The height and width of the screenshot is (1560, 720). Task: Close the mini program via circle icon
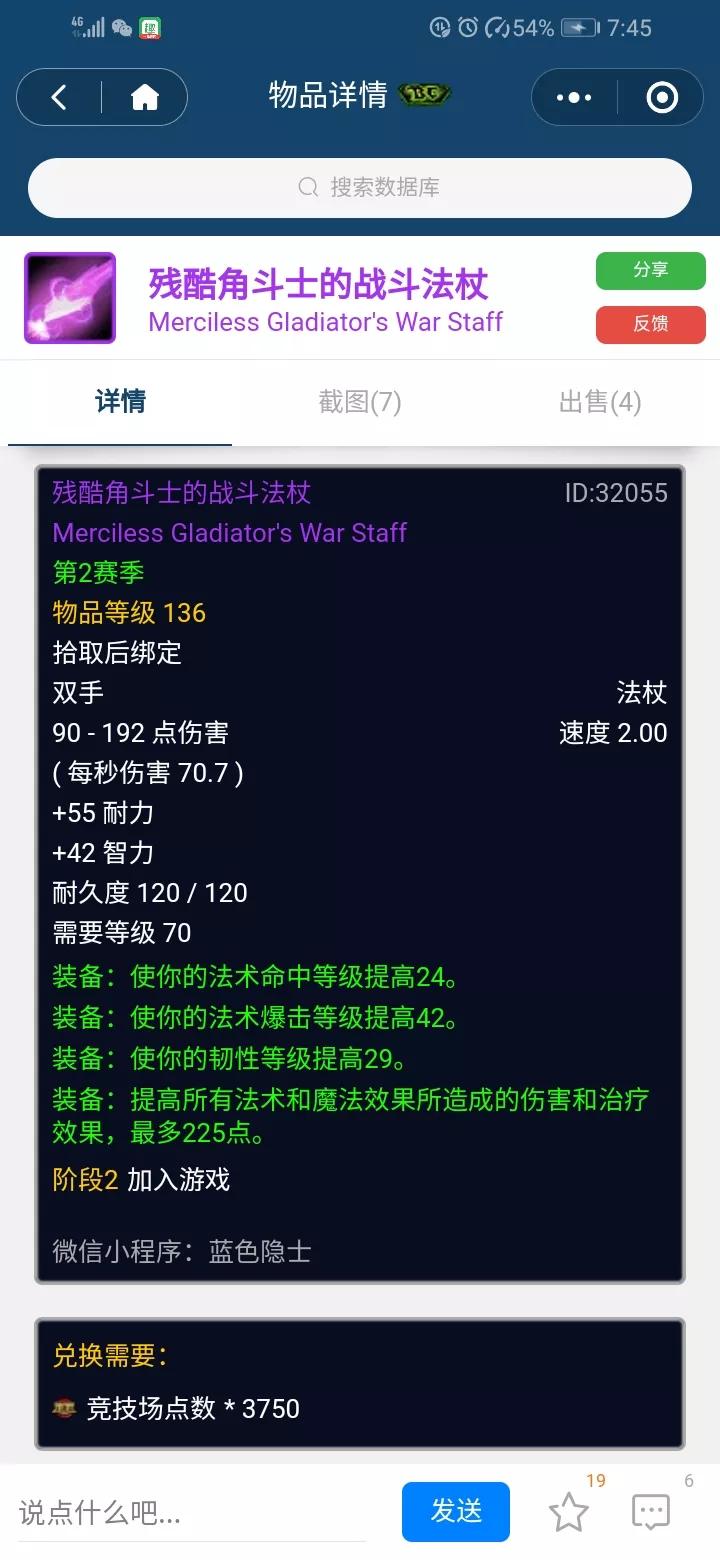(662, 97)
